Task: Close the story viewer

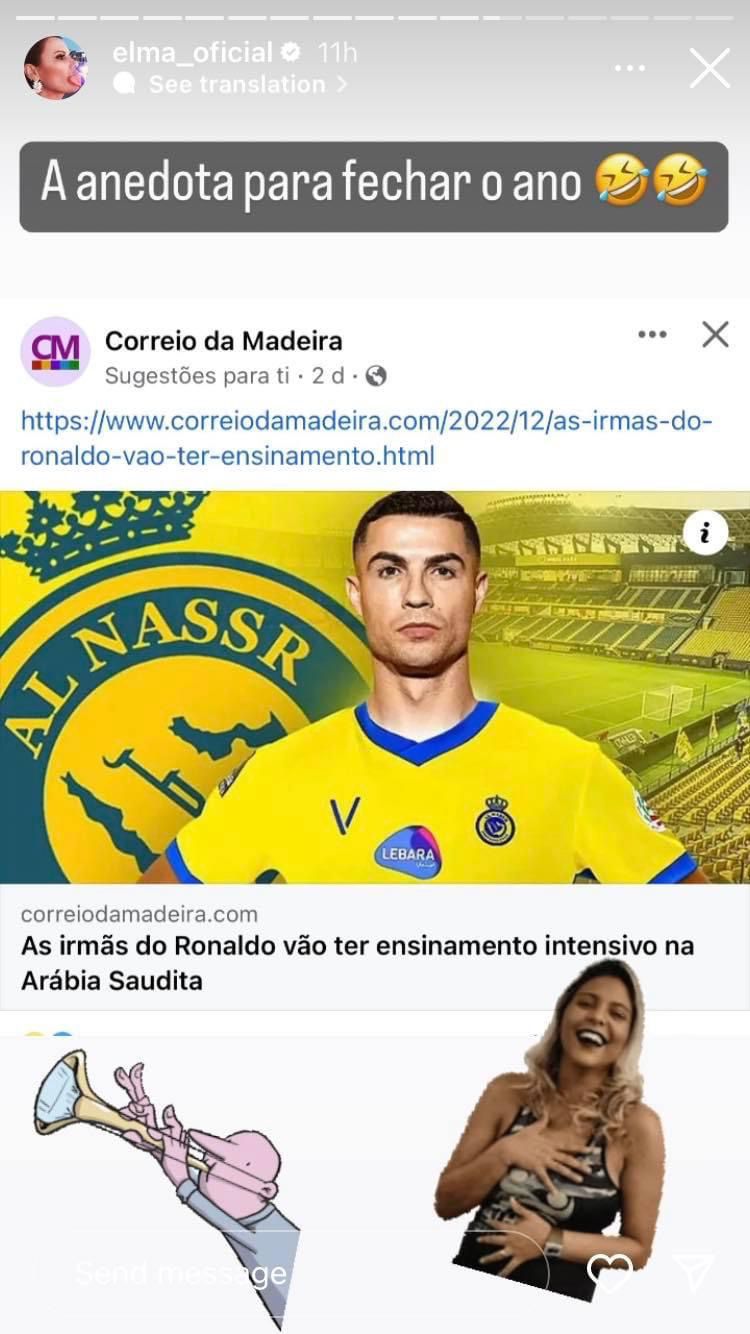Action: 710,68
